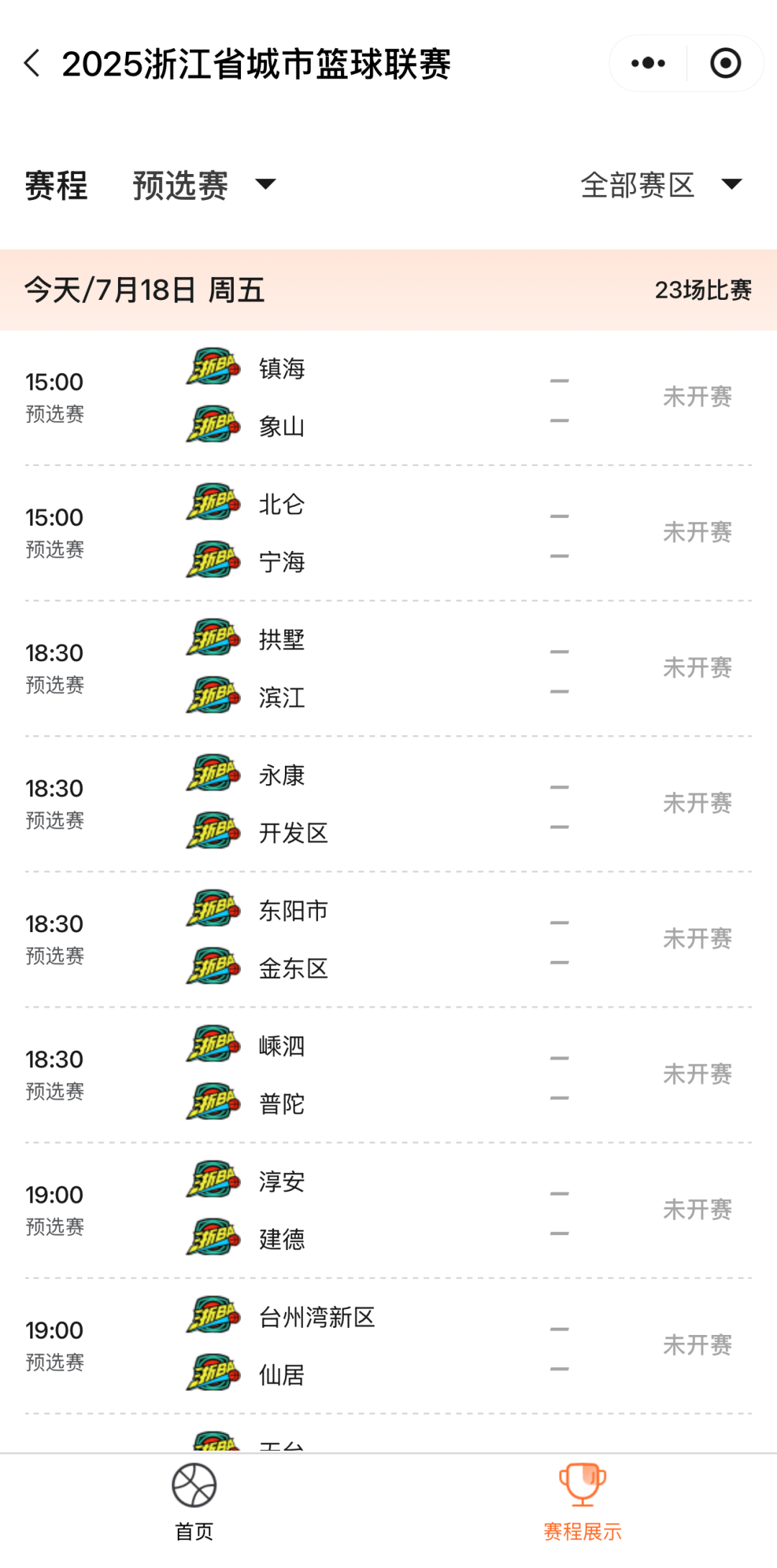This screenshot has width=777, height=1568.
Task: Open the 嵊泗 vs 普陀 match
Action: point(388,1075)
